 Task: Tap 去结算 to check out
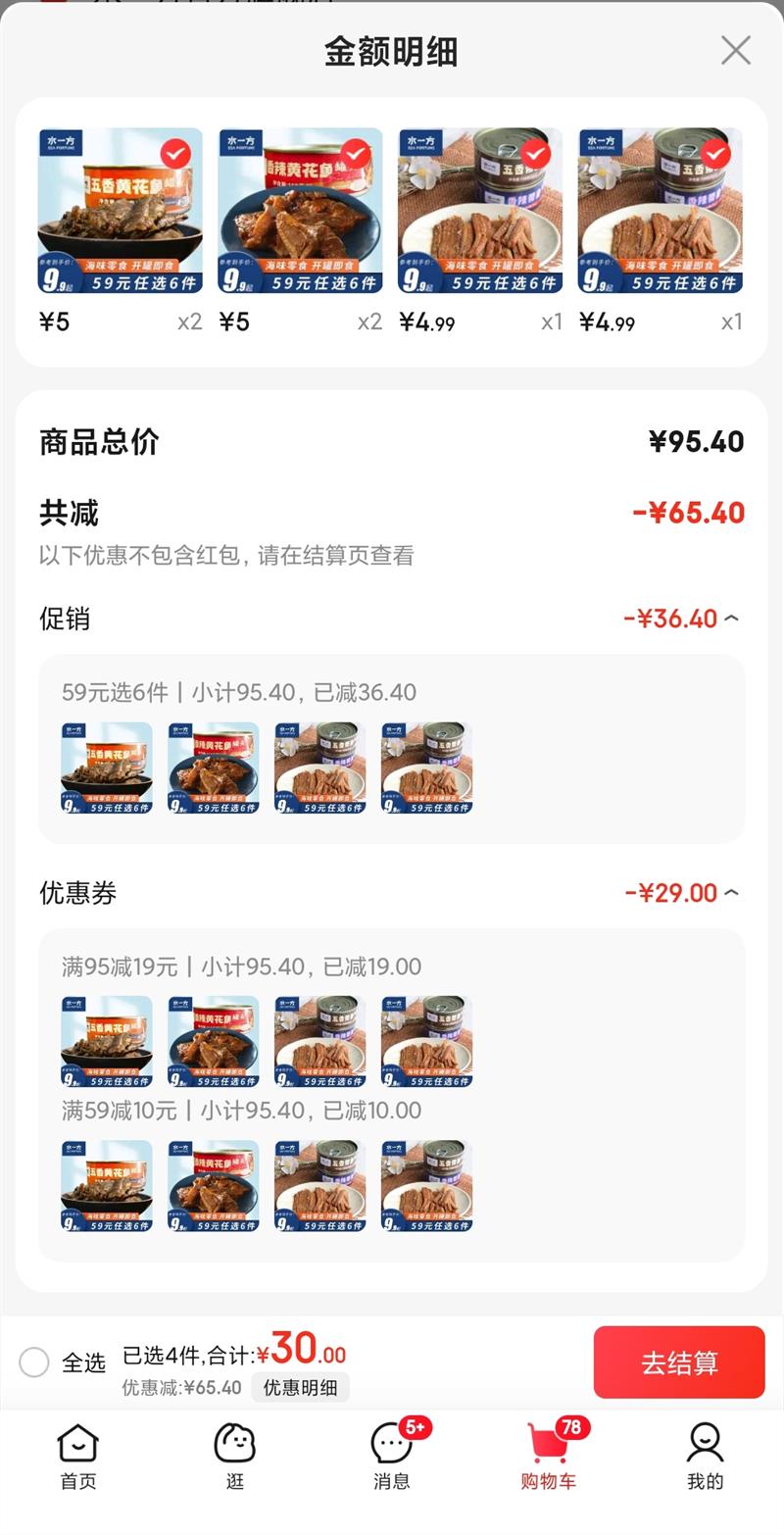678,1362
